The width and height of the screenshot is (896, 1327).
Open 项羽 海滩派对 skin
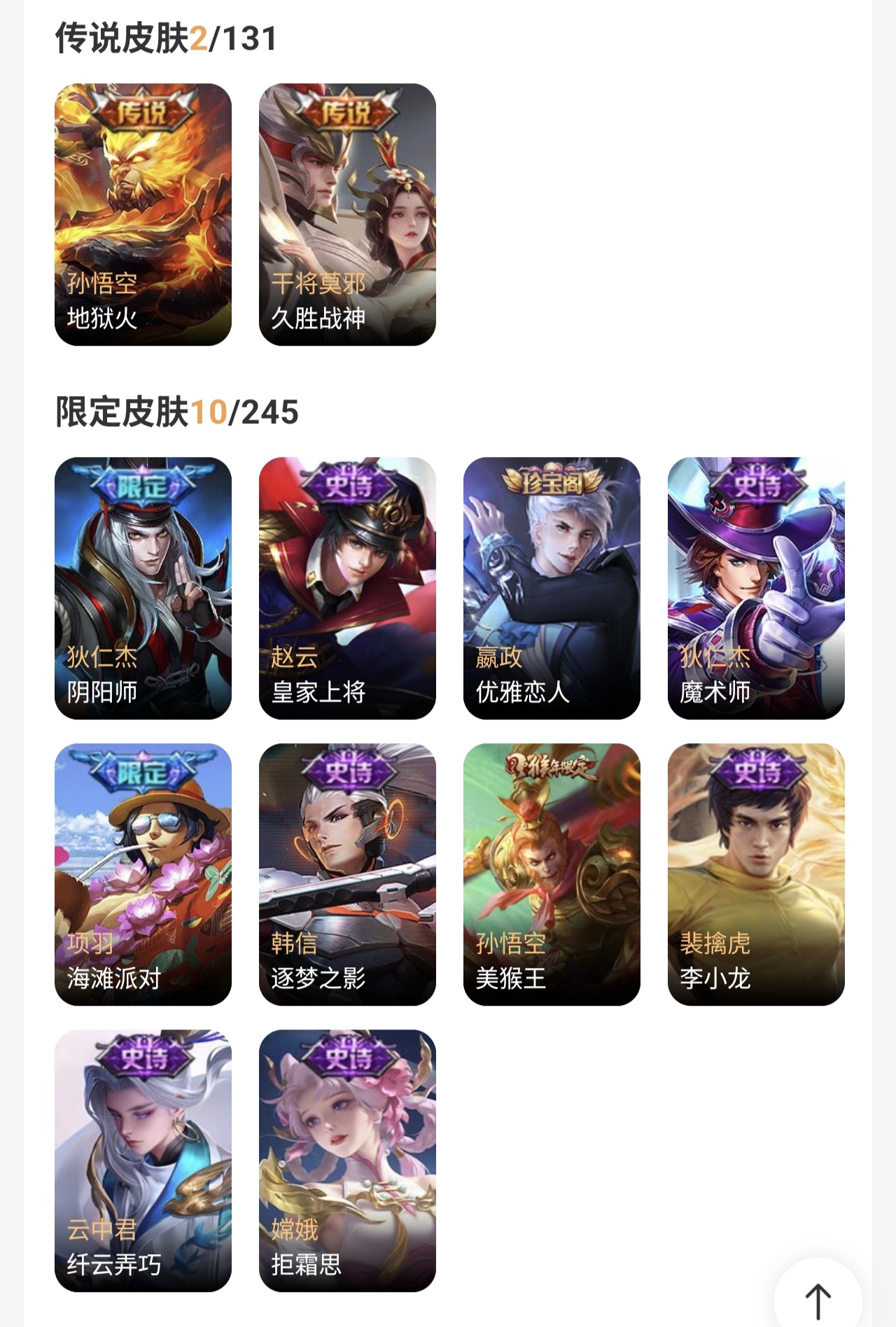(x=143, y=874)
